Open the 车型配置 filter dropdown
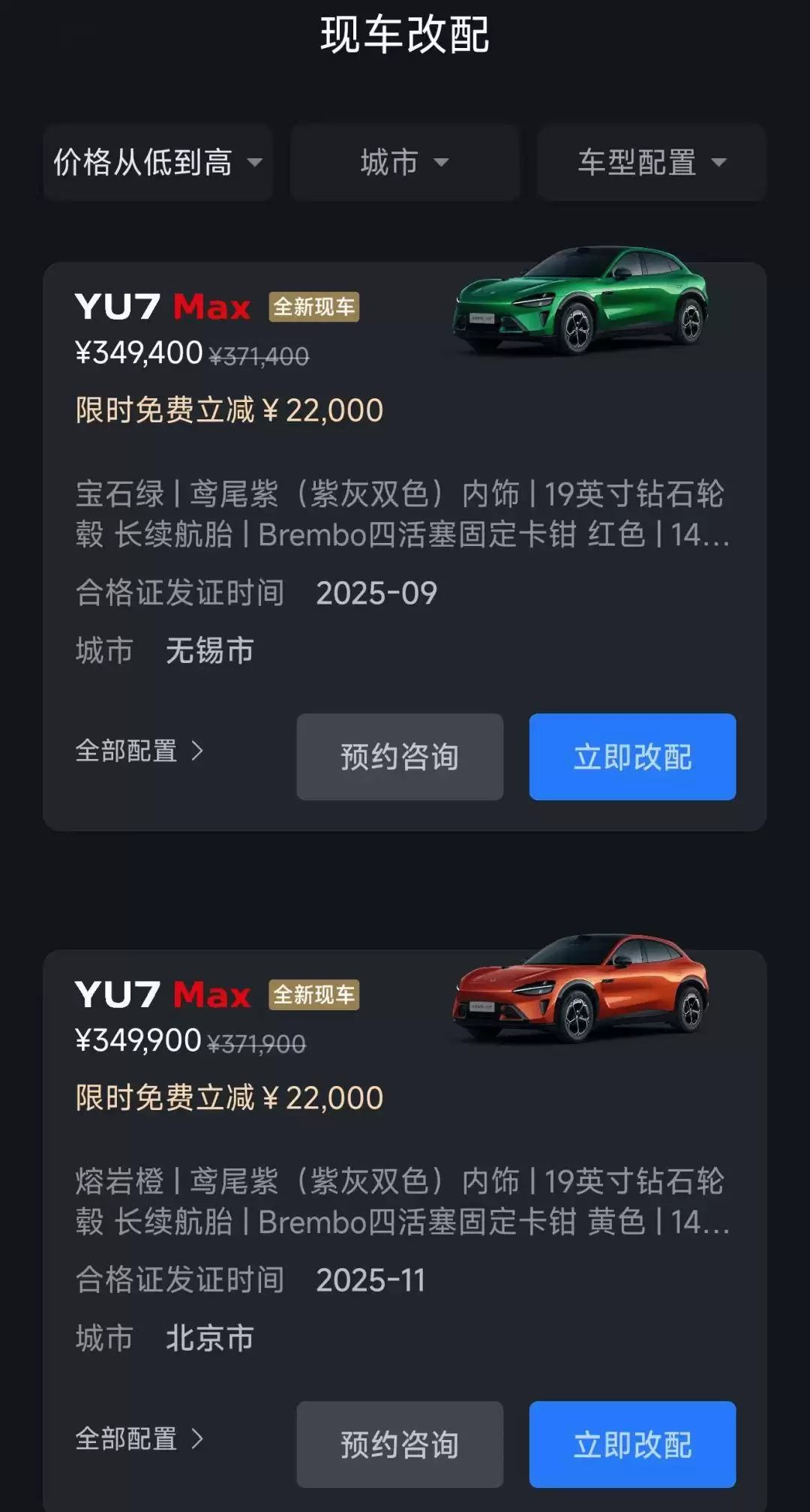 tap(651, 163)
